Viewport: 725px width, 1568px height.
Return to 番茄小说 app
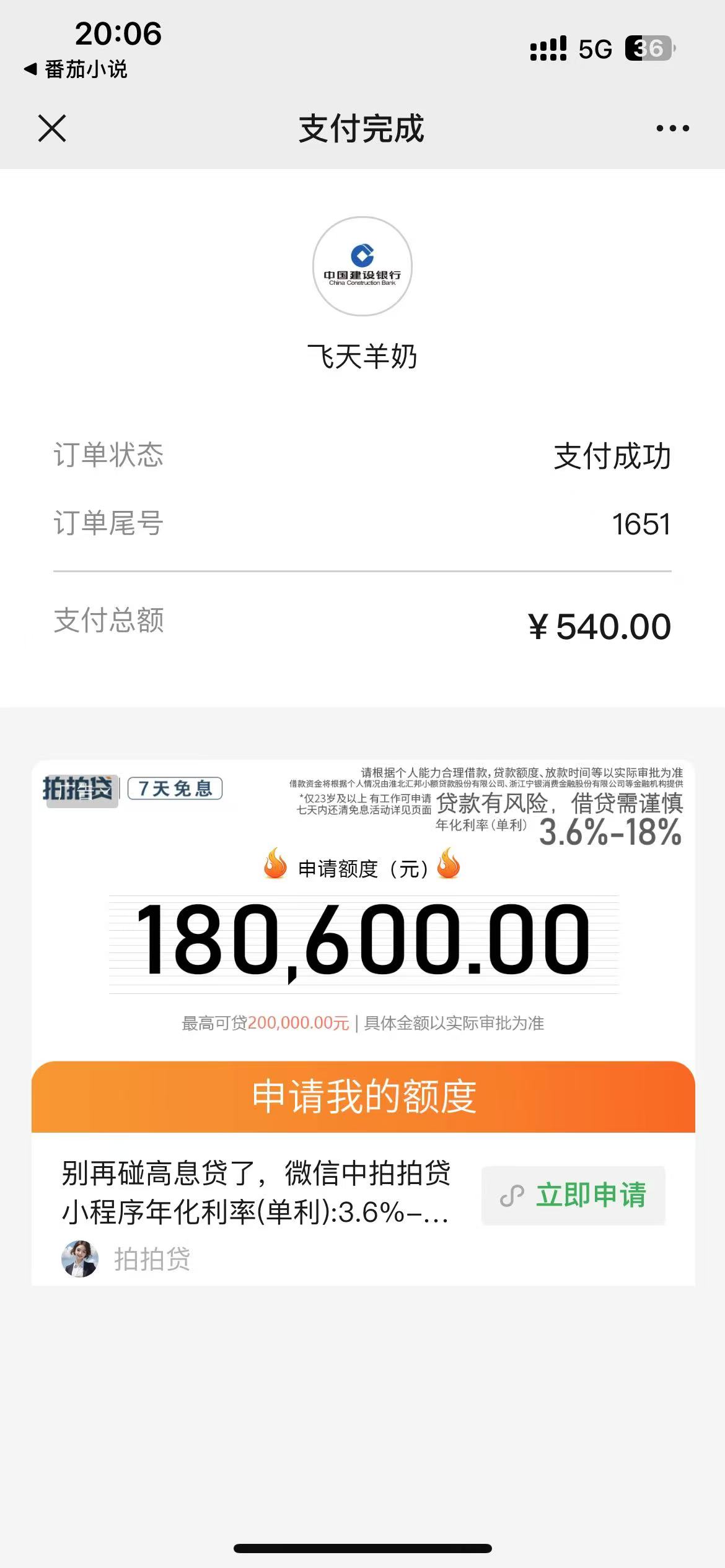click(76, 69)
